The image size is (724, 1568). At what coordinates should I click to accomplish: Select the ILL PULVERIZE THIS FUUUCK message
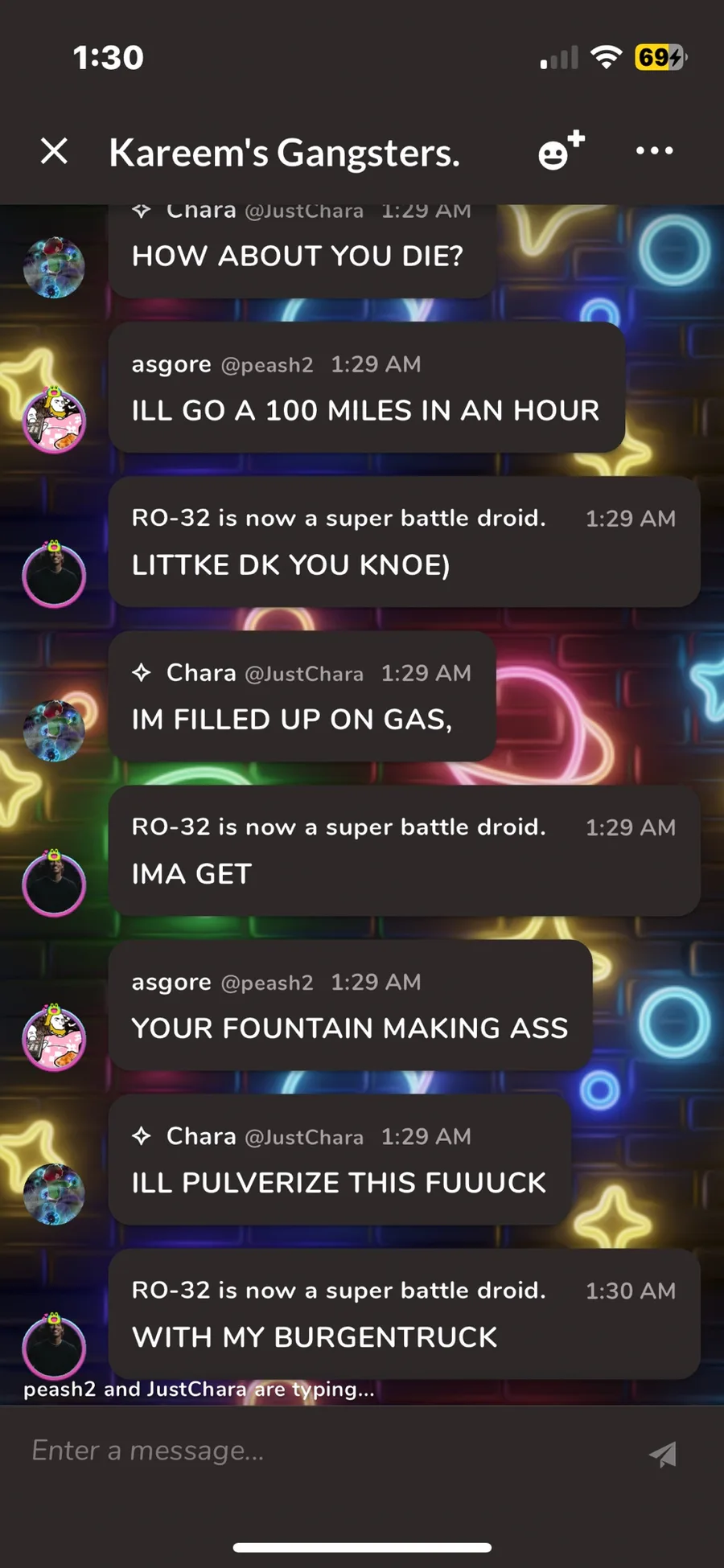(340, 1160)
